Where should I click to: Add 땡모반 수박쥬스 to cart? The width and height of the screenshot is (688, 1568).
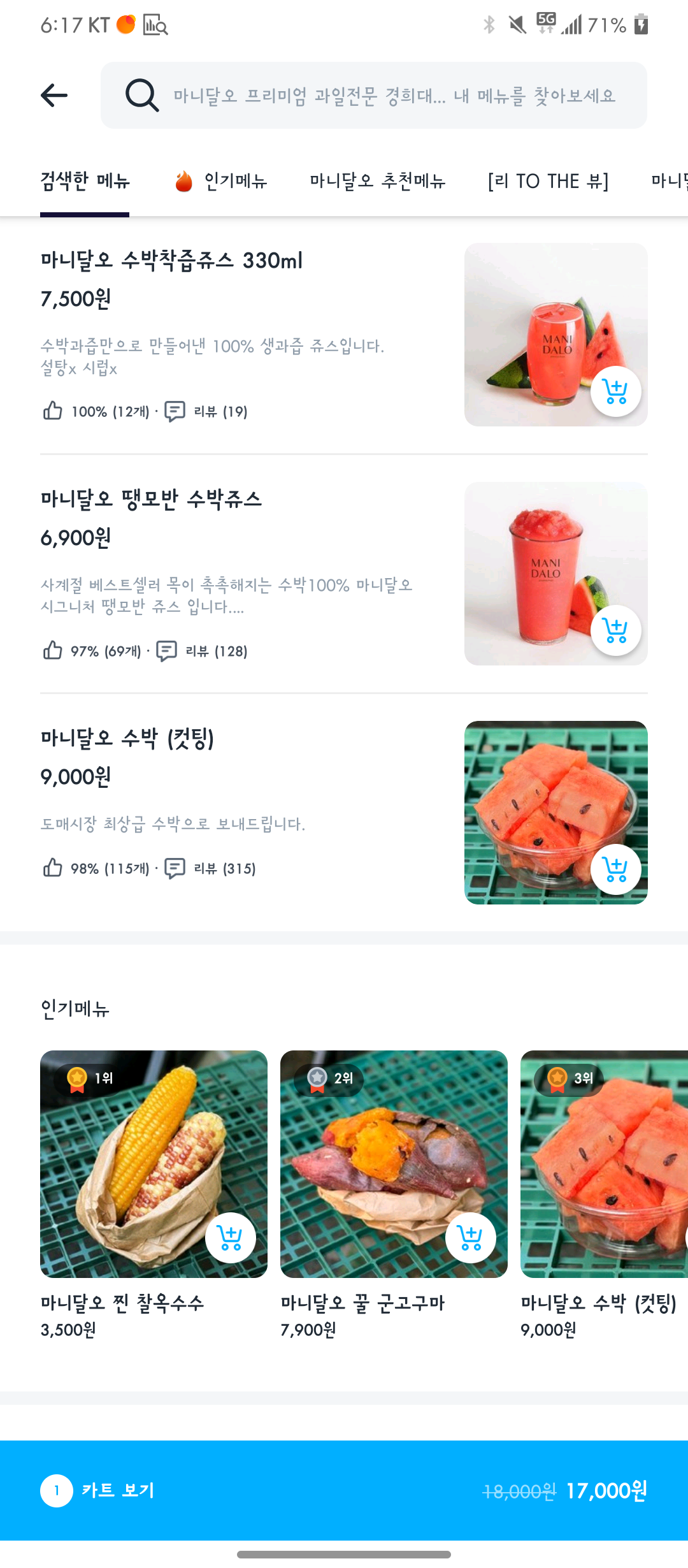[615, 630]
